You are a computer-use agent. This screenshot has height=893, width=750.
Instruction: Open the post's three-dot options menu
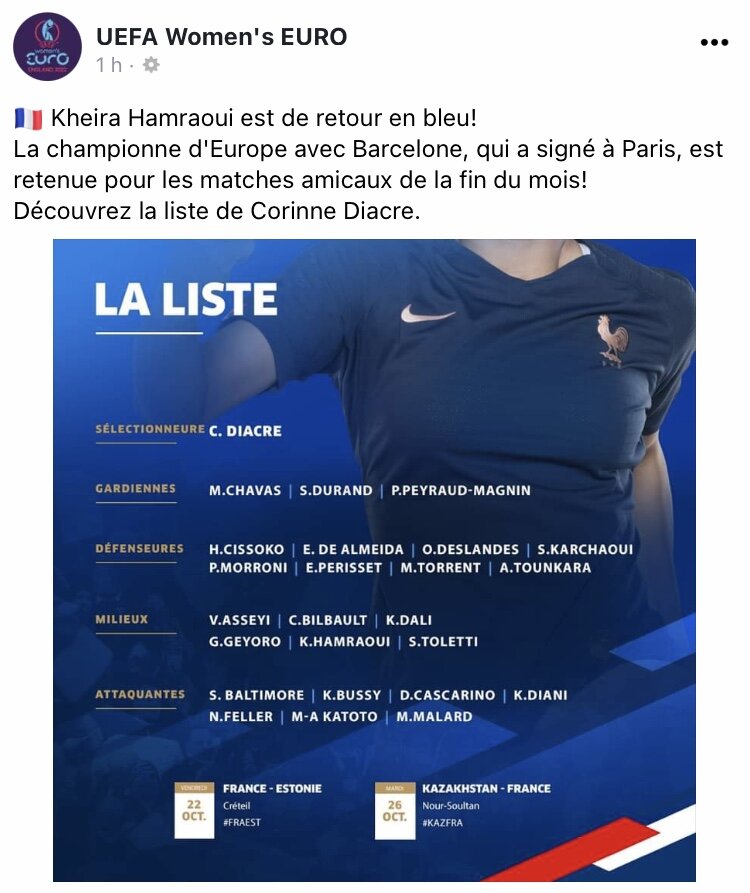tap(714, 43)
